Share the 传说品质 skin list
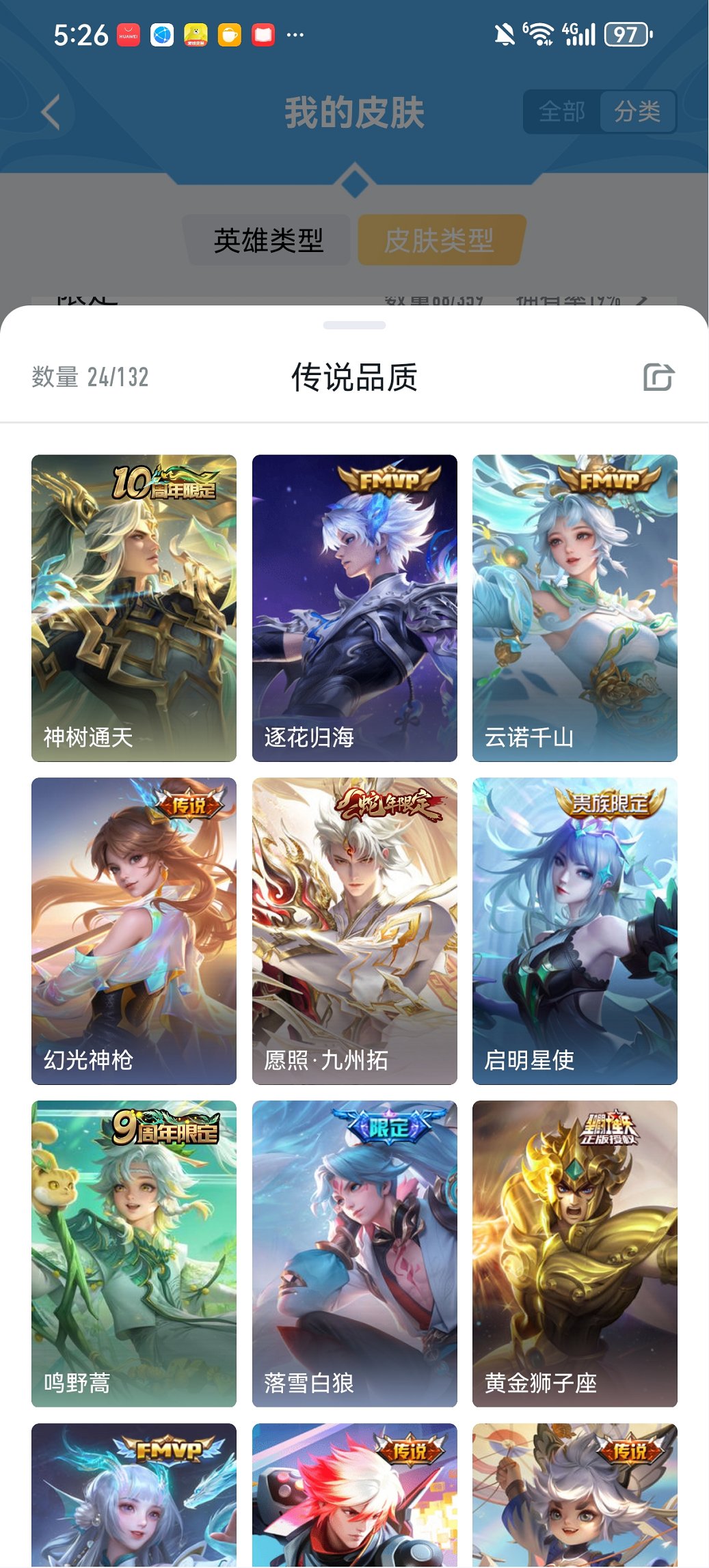The image size is (709, 1568). [x=658, y=377]
